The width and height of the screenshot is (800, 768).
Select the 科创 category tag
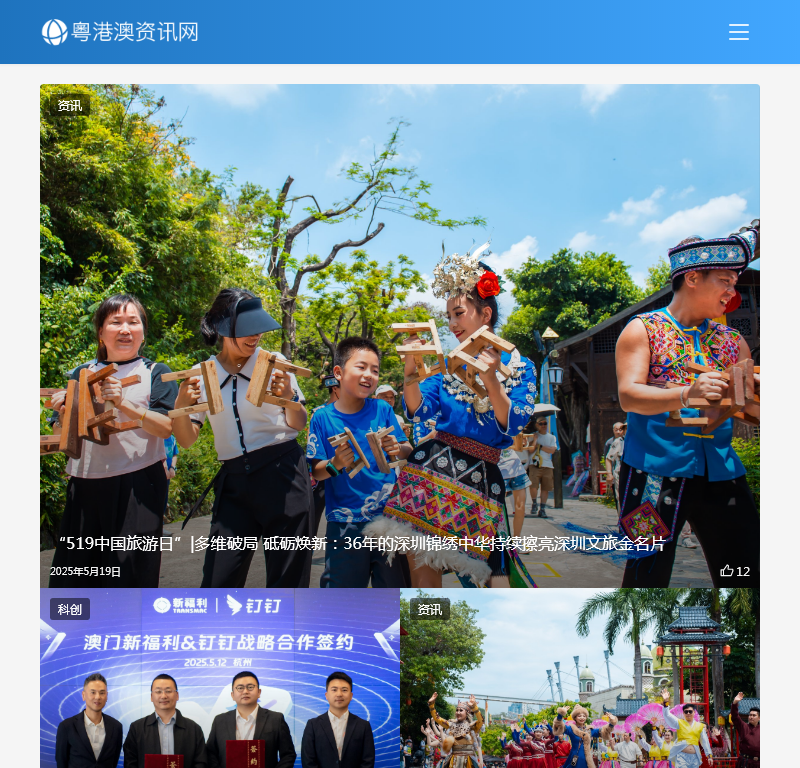69,609
